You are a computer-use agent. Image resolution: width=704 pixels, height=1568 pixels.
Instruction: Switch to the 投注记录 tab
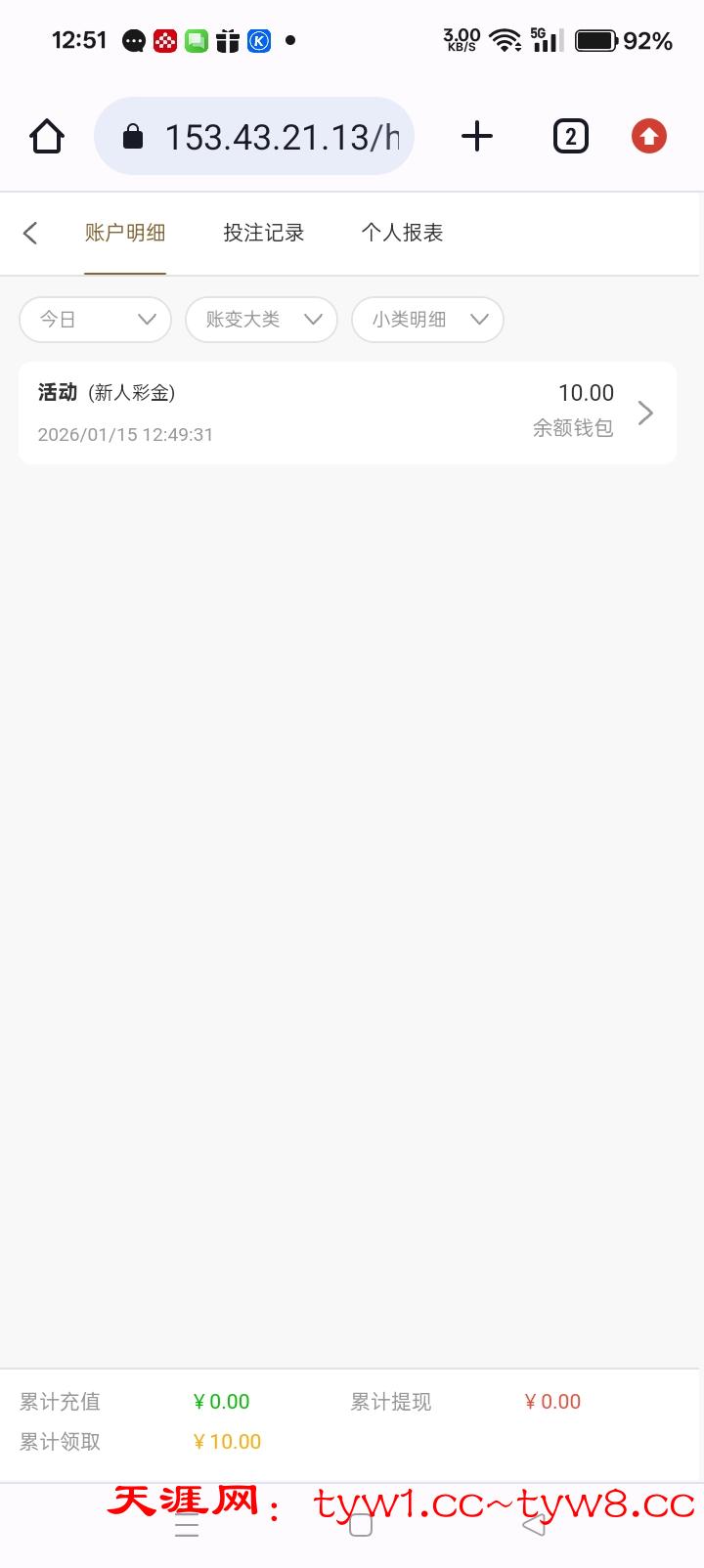263,233
